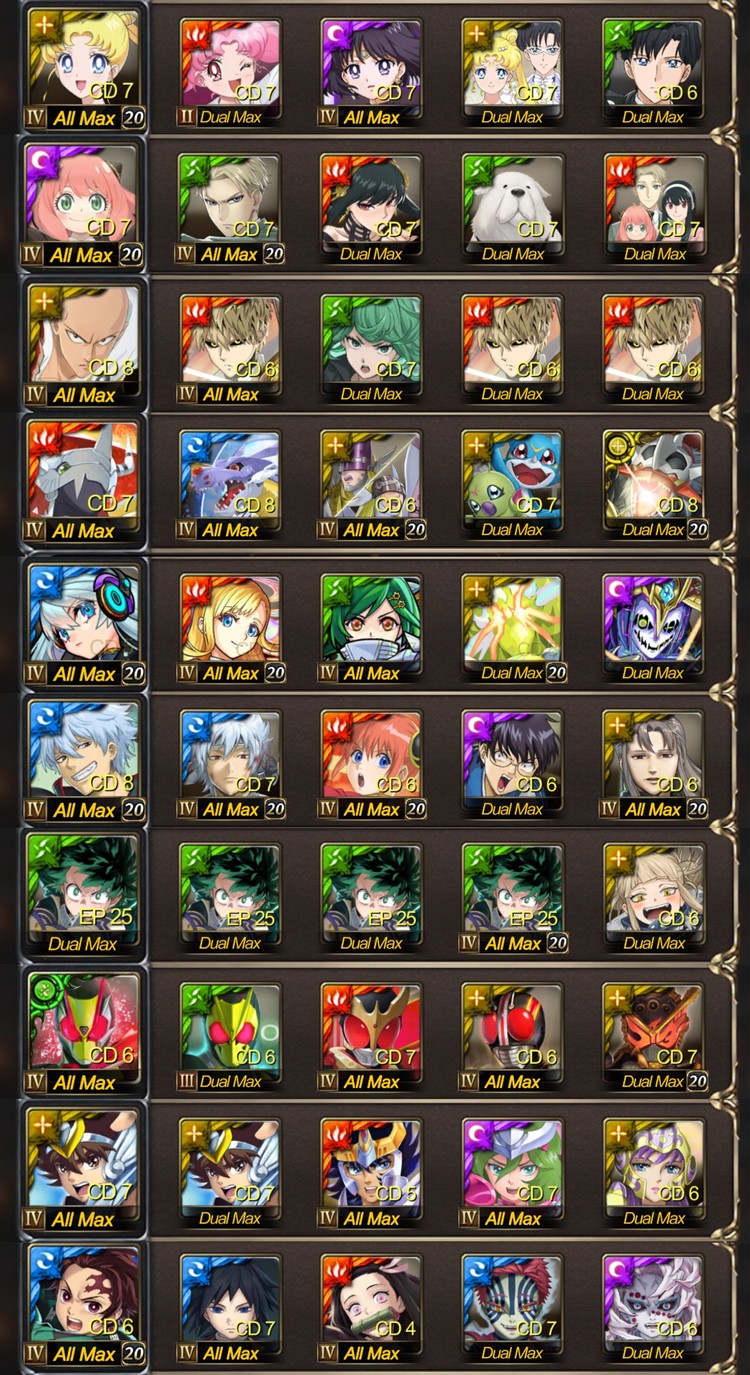Viewport: 750px width, 1375px height.
Task: Open the blue dragon card with CD 8
Action: (x=230, y=475)
